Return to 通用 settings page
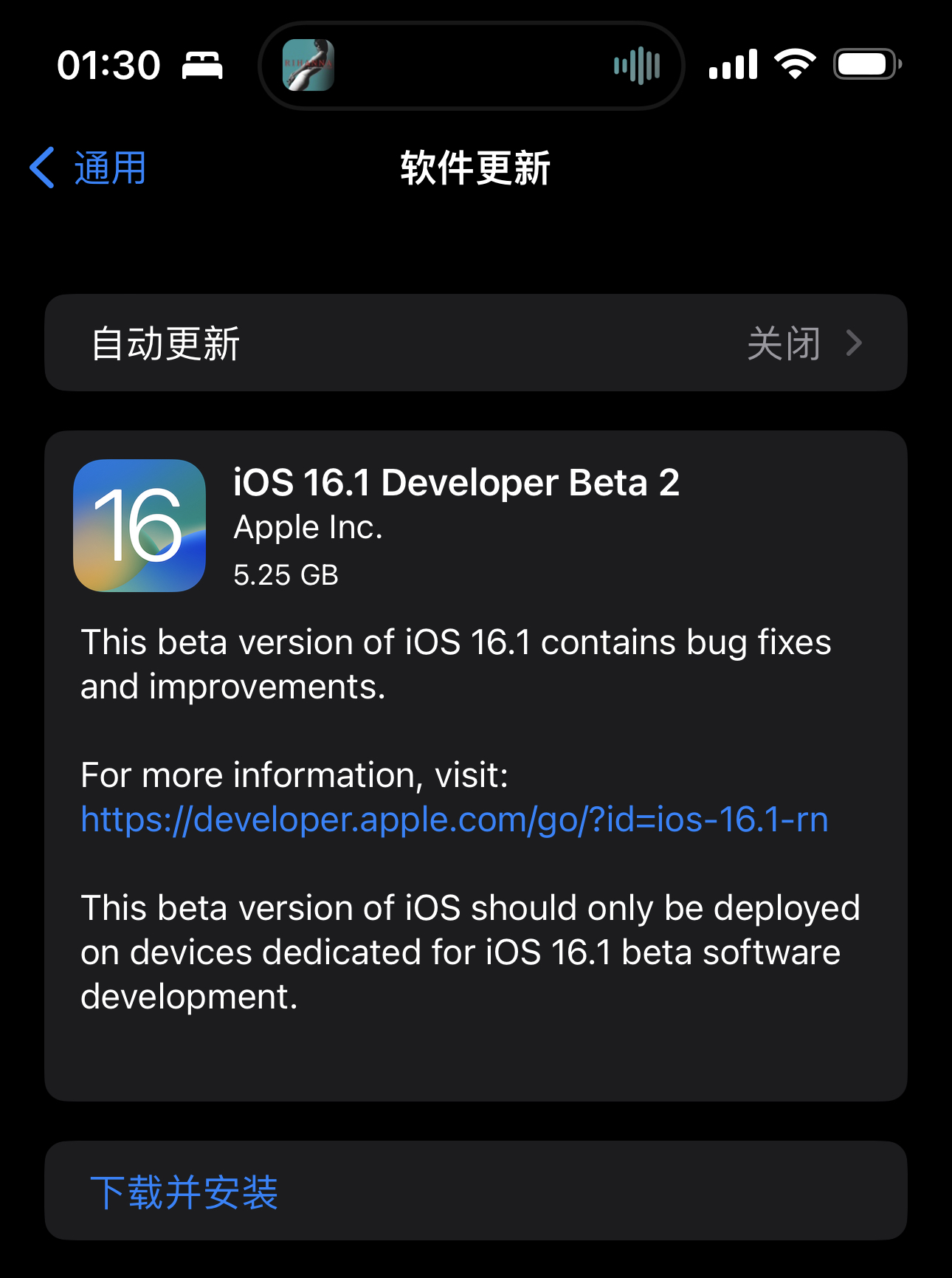This screenshot has height=1278, width=952. coord(89,167)
